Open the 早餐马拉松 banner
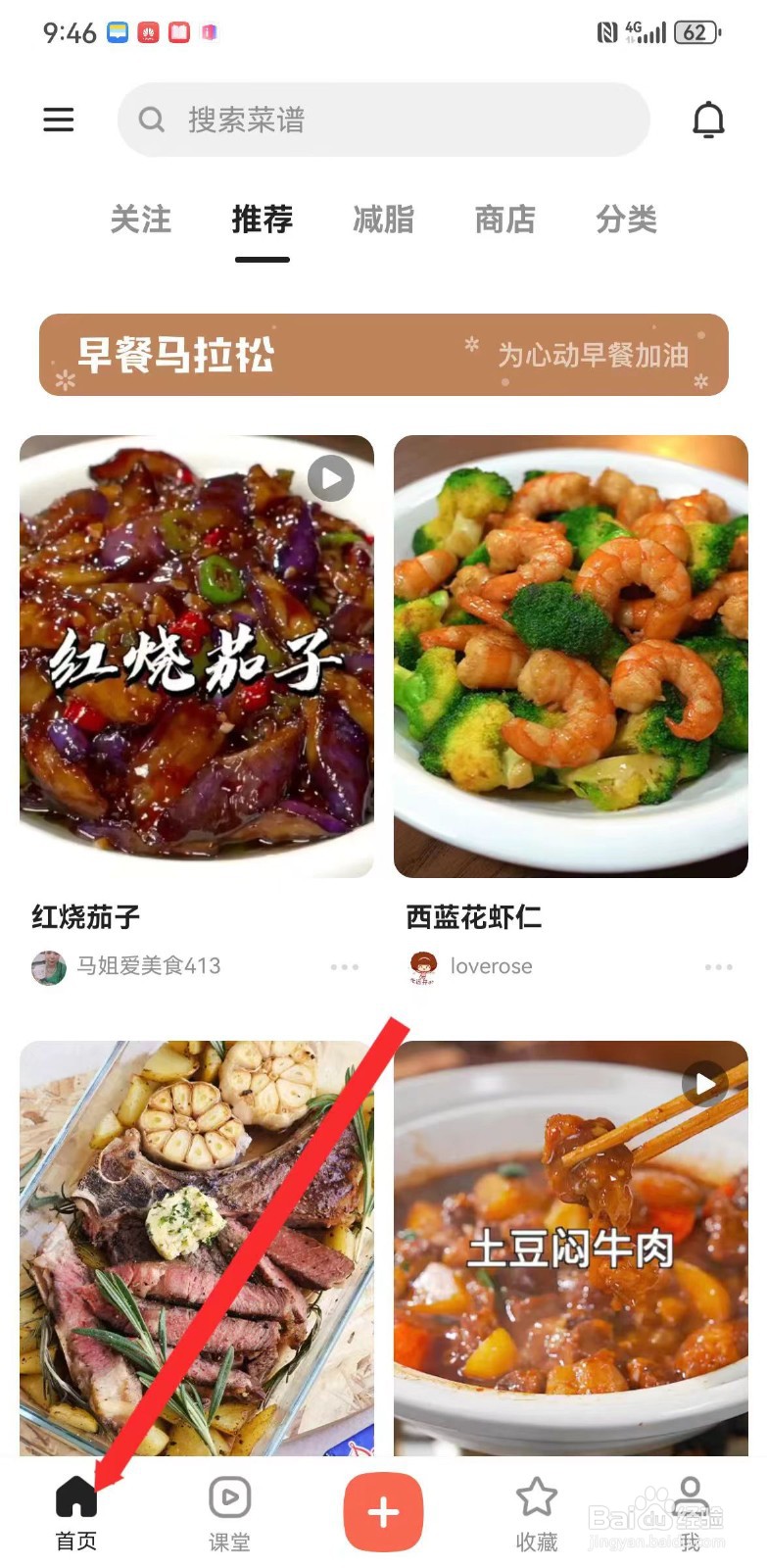This screenshot has width=767, height=1568. tap(384, 355)
